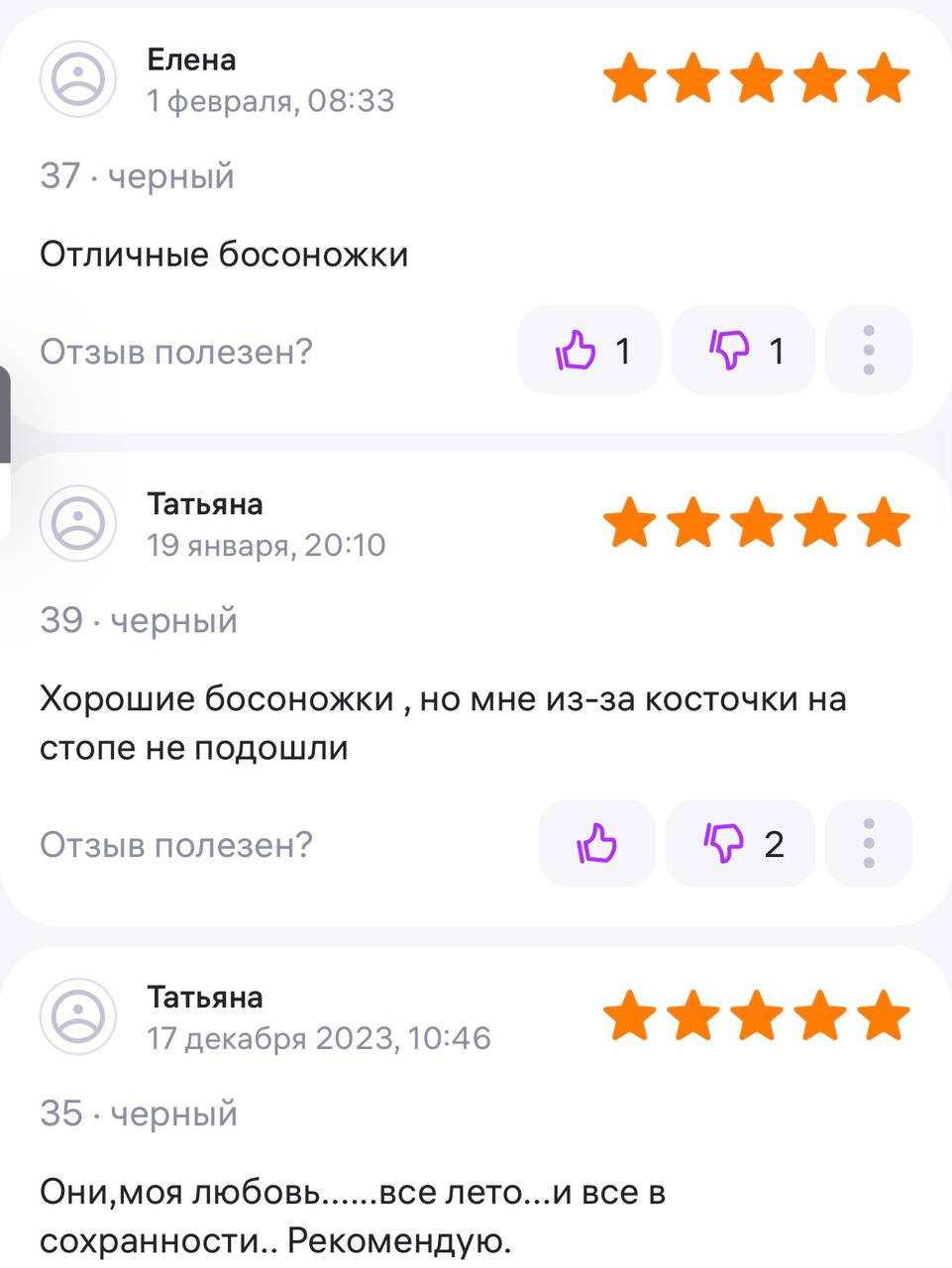952x1268 pixels.
Task: Dislike Елена's review from 1 февраля
Action: tap(743, 351)
